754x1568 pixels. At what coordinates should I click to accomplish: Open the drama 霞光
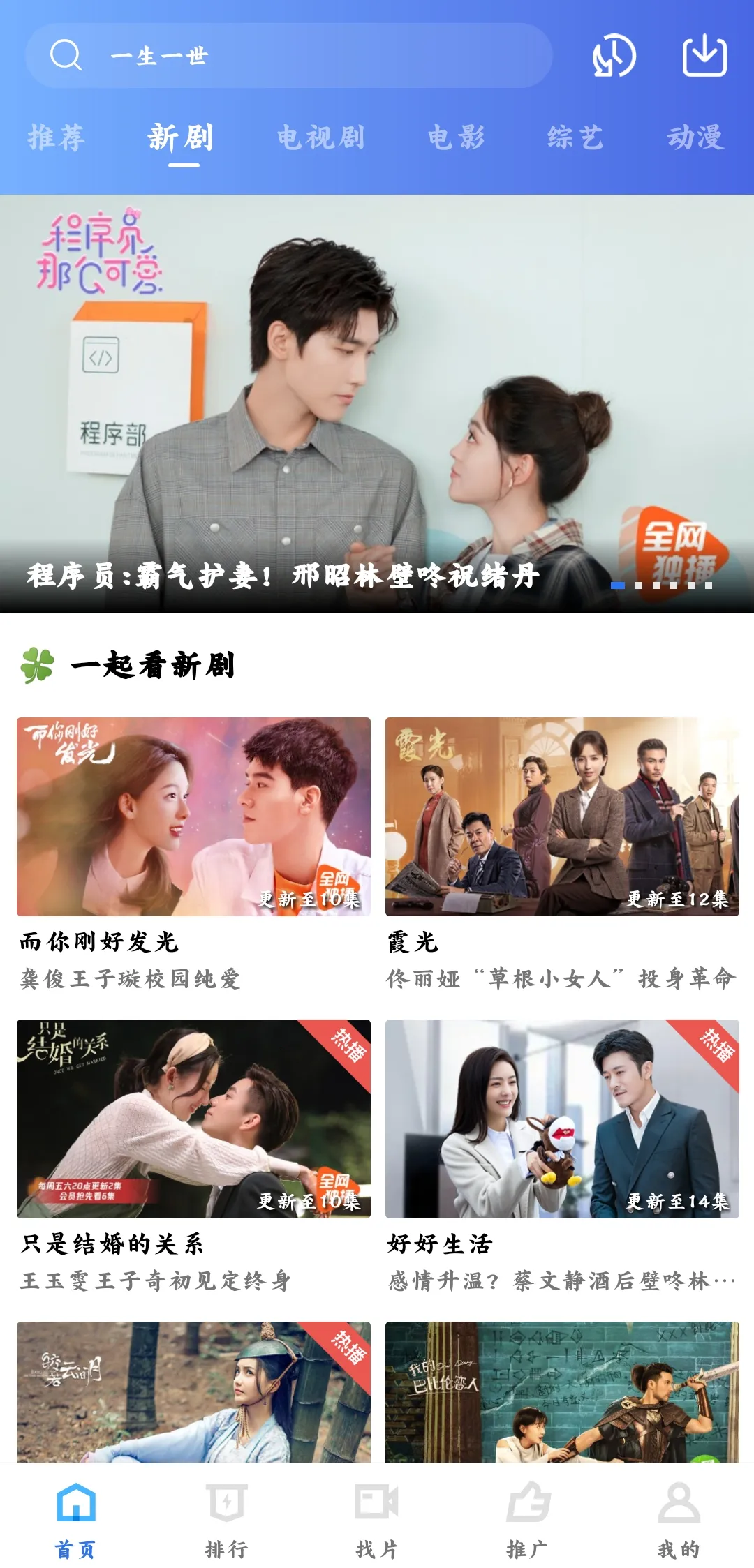(562, 816)
